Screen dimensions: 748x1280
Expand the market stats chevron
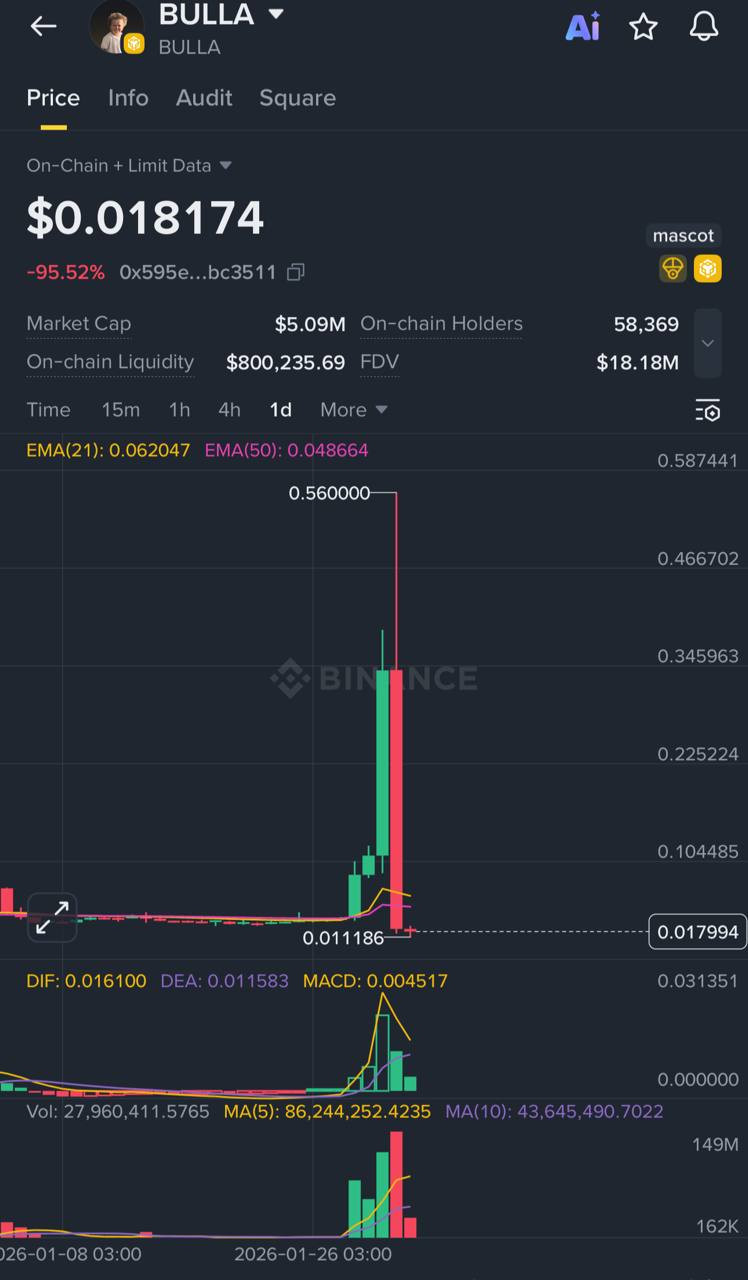[708, 343]
